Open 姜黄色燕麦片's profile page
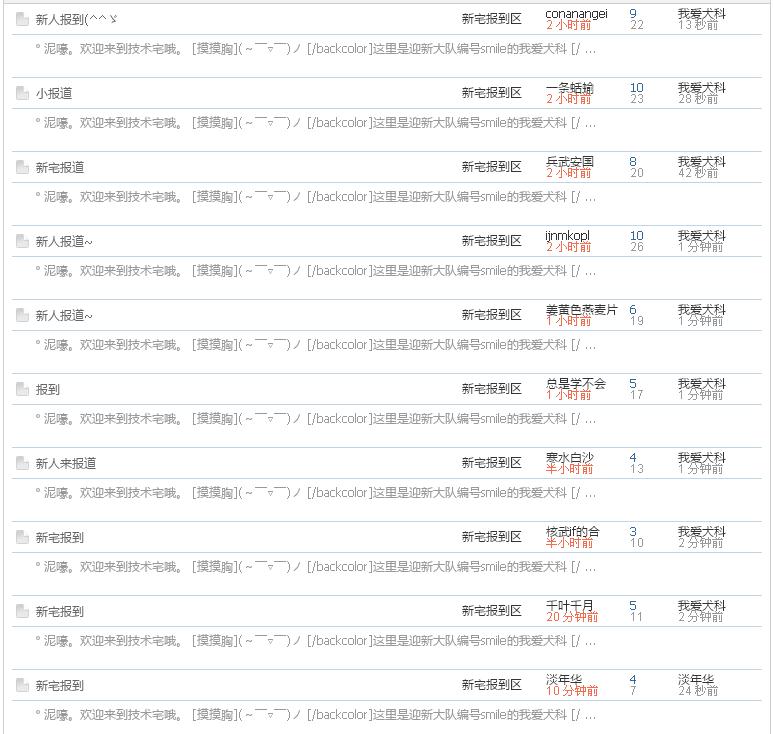Viewport: 774px width, 734px height. tap(581, 310)
